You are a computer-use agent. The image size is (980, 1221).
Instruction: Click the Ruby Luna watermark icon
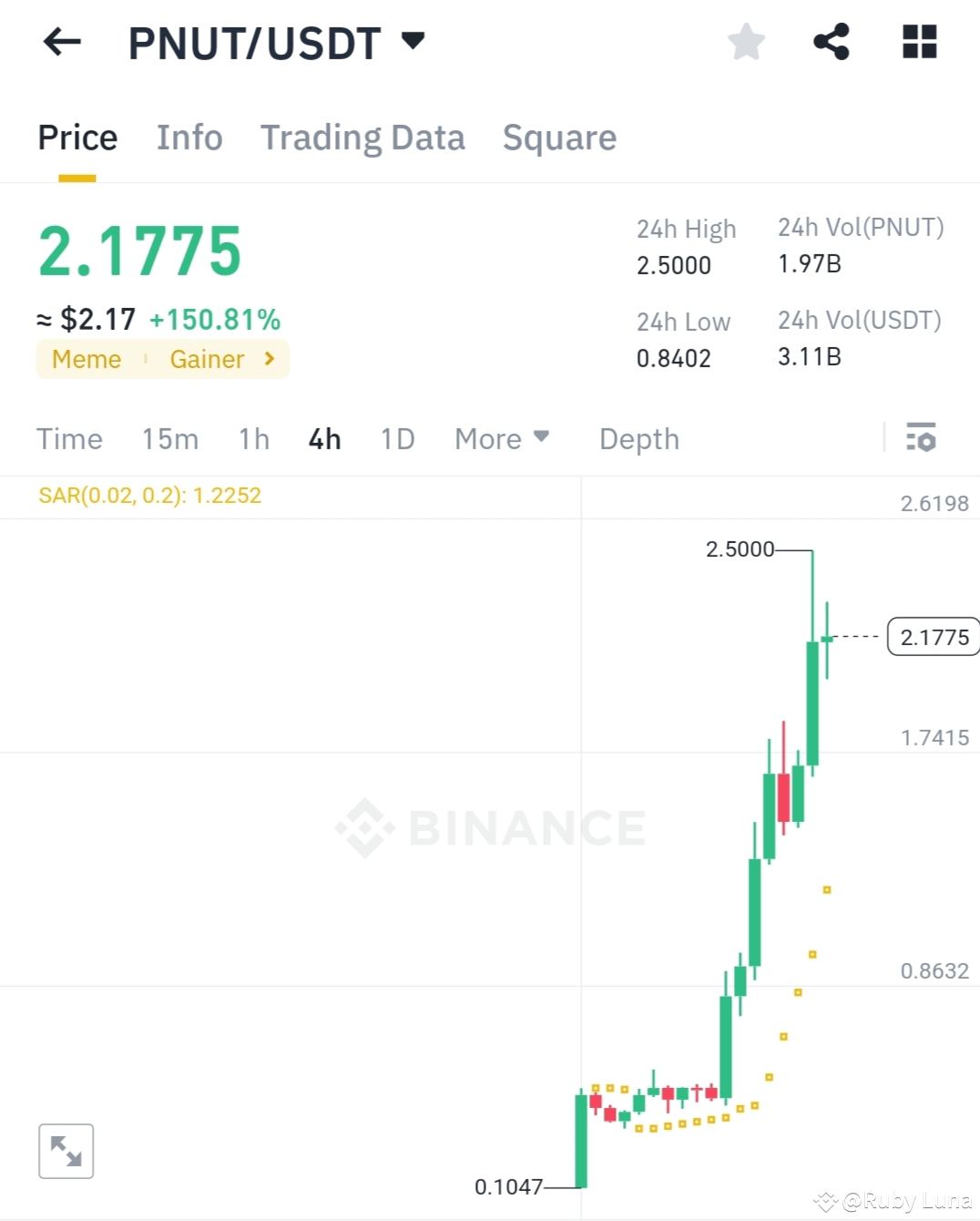click(826, 1201)
